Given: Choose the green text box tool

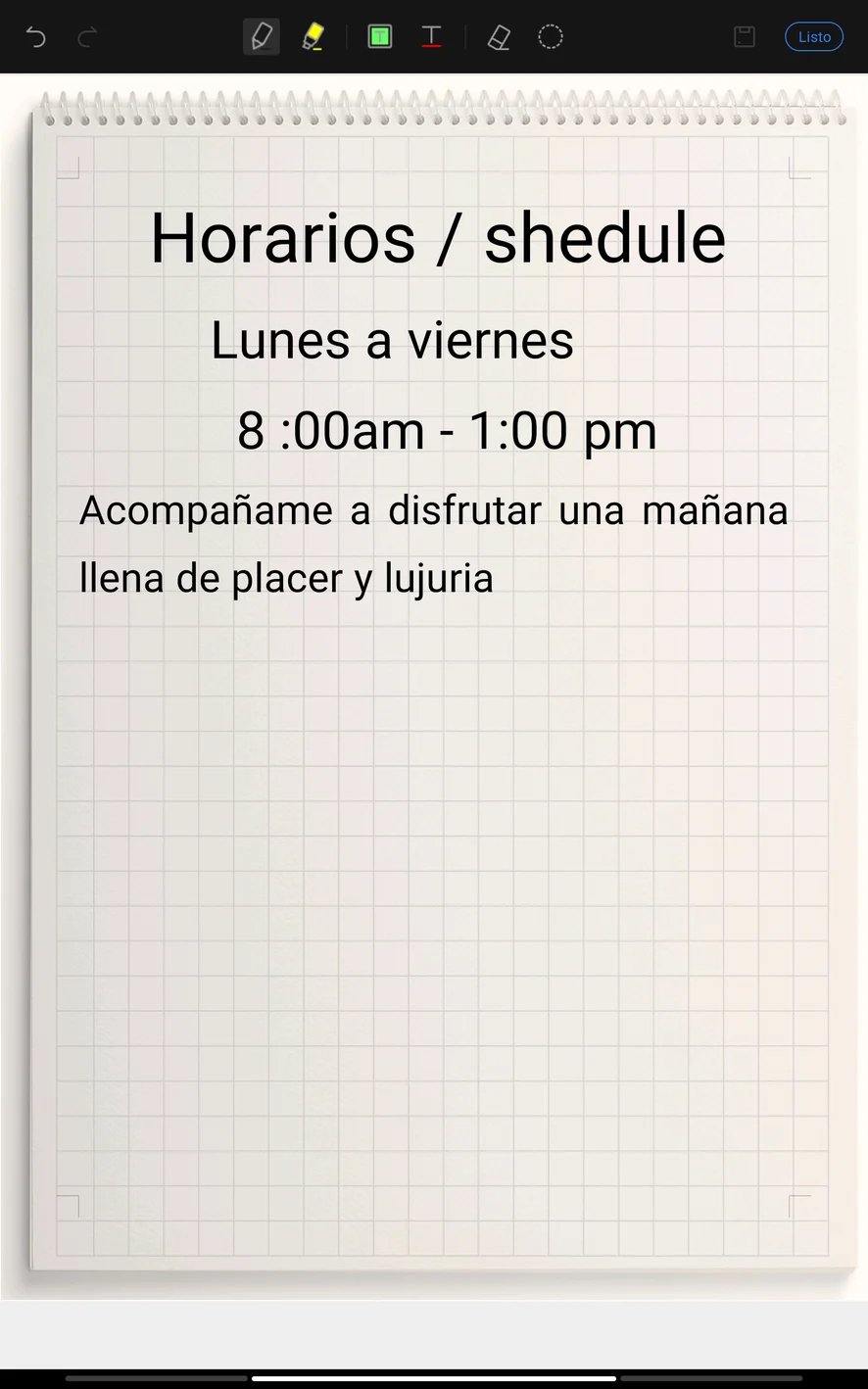Looking at the screenshot, I should 379,37.
